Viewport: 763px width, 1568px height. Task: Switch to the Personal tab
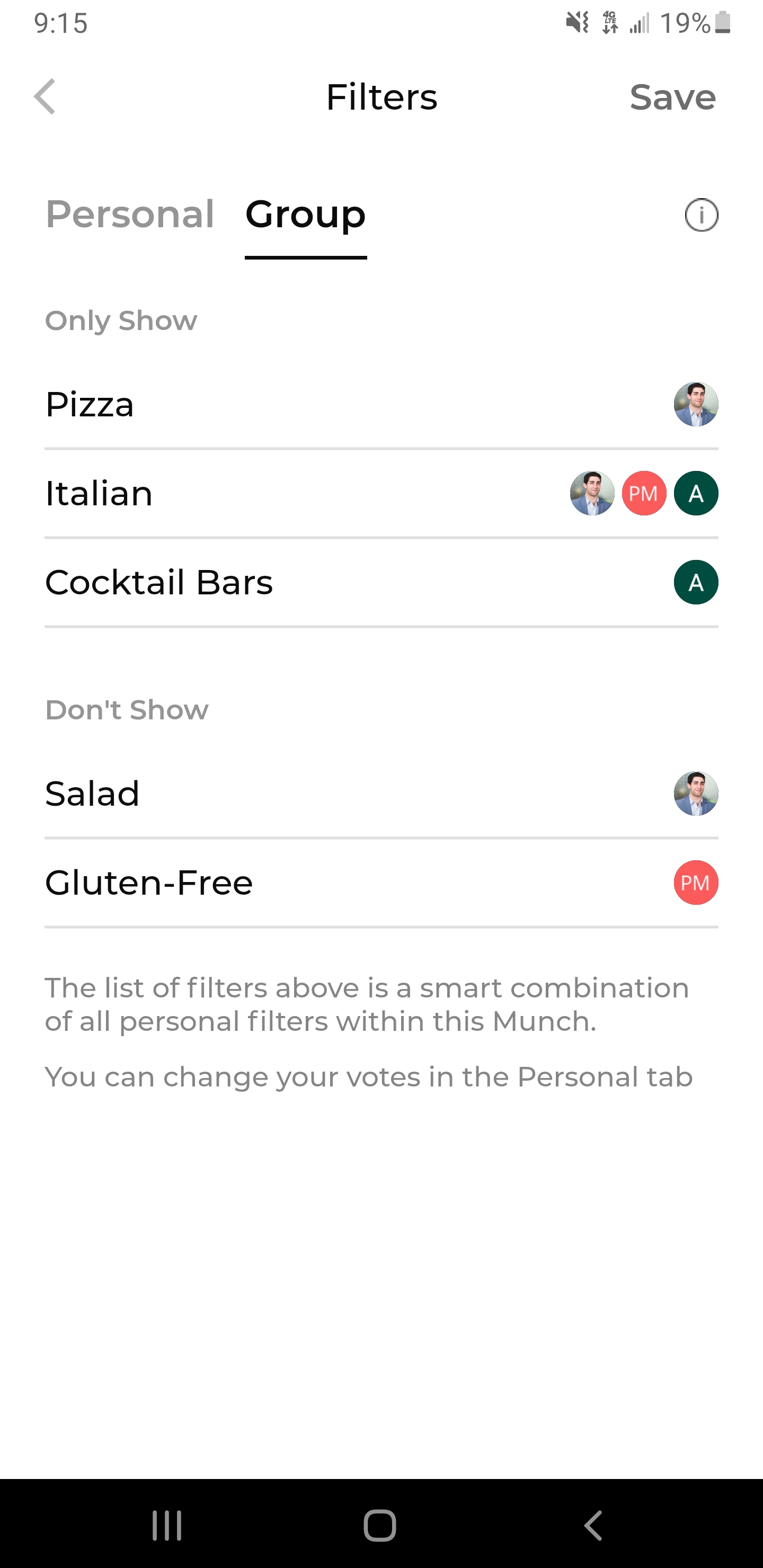pos(130,214)
